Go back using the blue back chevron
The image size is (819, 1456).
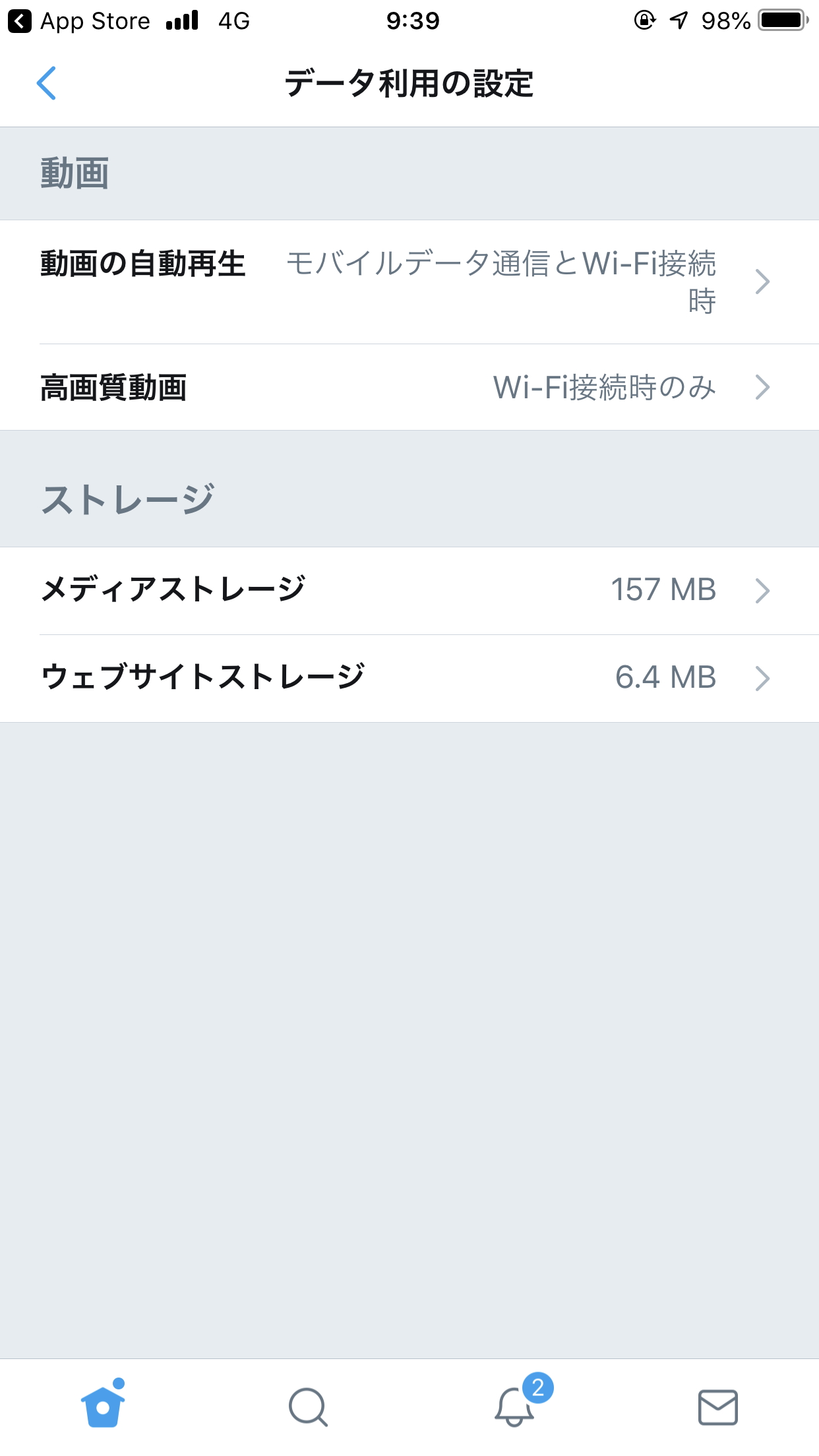46,84
